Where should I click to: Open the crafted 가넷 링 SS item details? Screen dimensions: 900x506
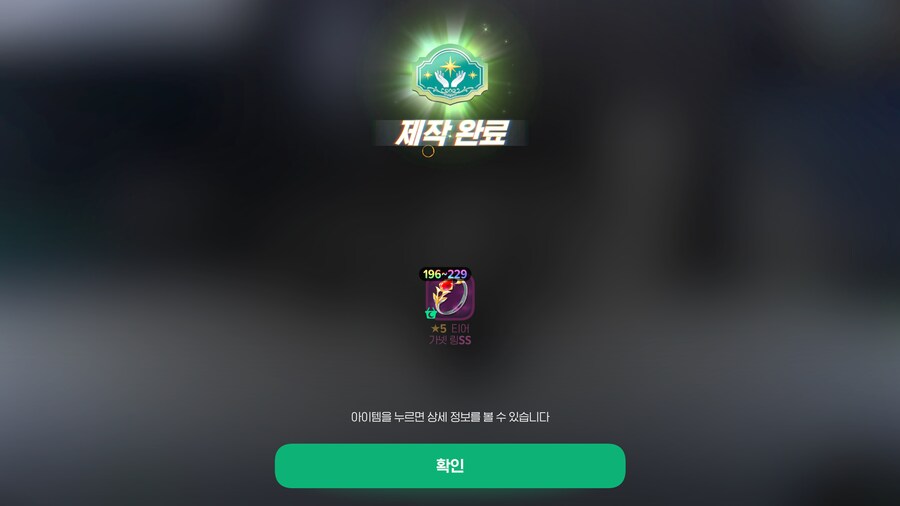(x=449, y=297)
